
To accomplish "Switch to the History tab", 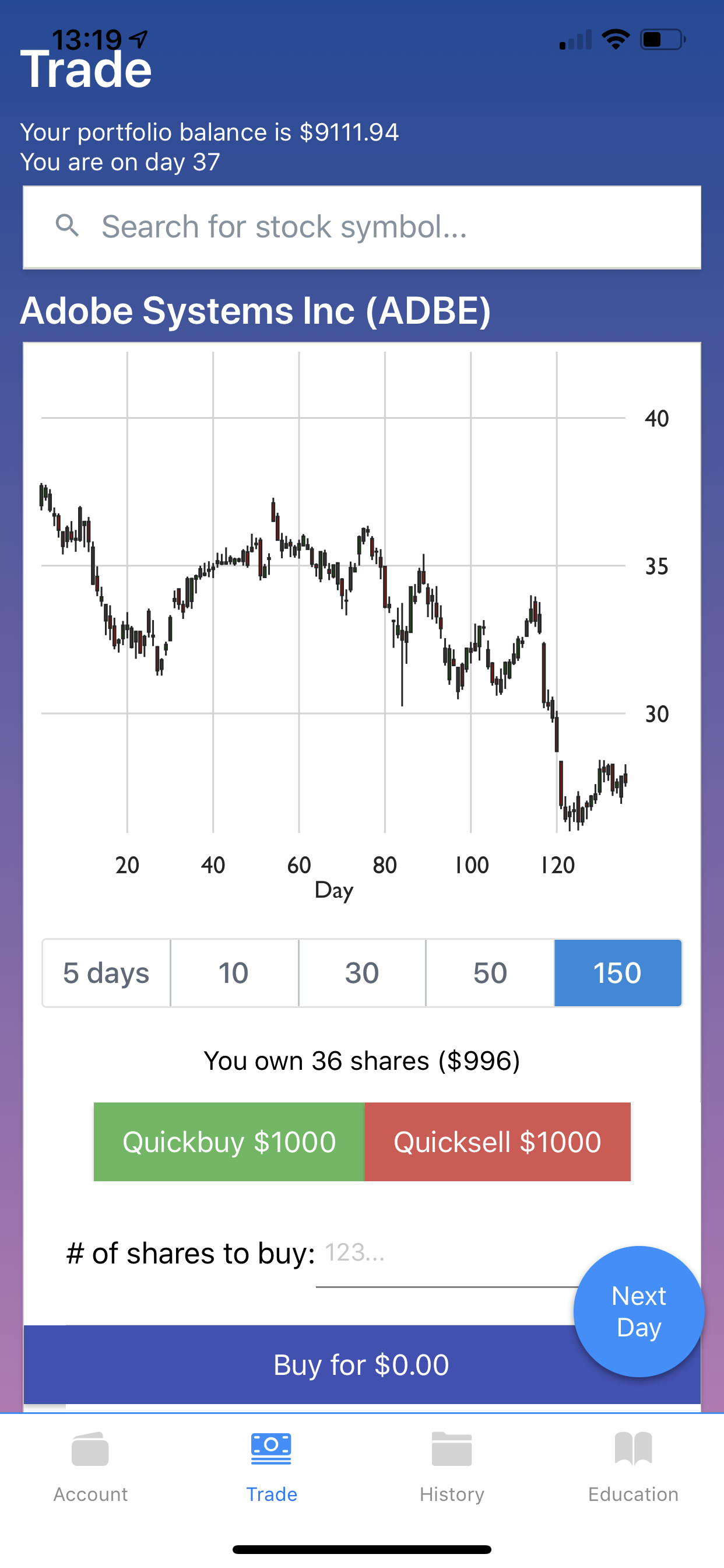I will pyautogui.click(x=453, y=1473).
